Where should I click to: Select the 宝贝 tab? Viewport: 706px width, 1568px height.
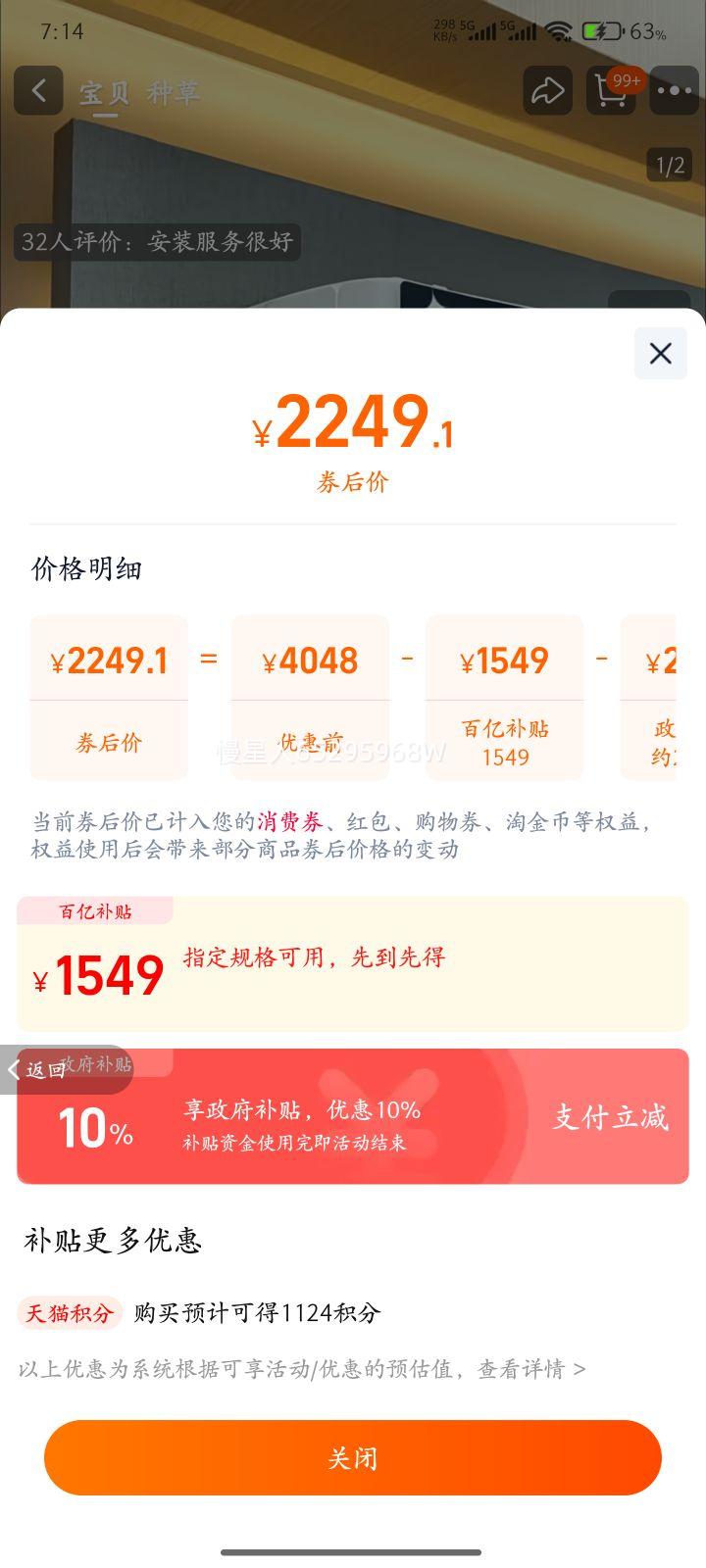click(x=104, y=92)
